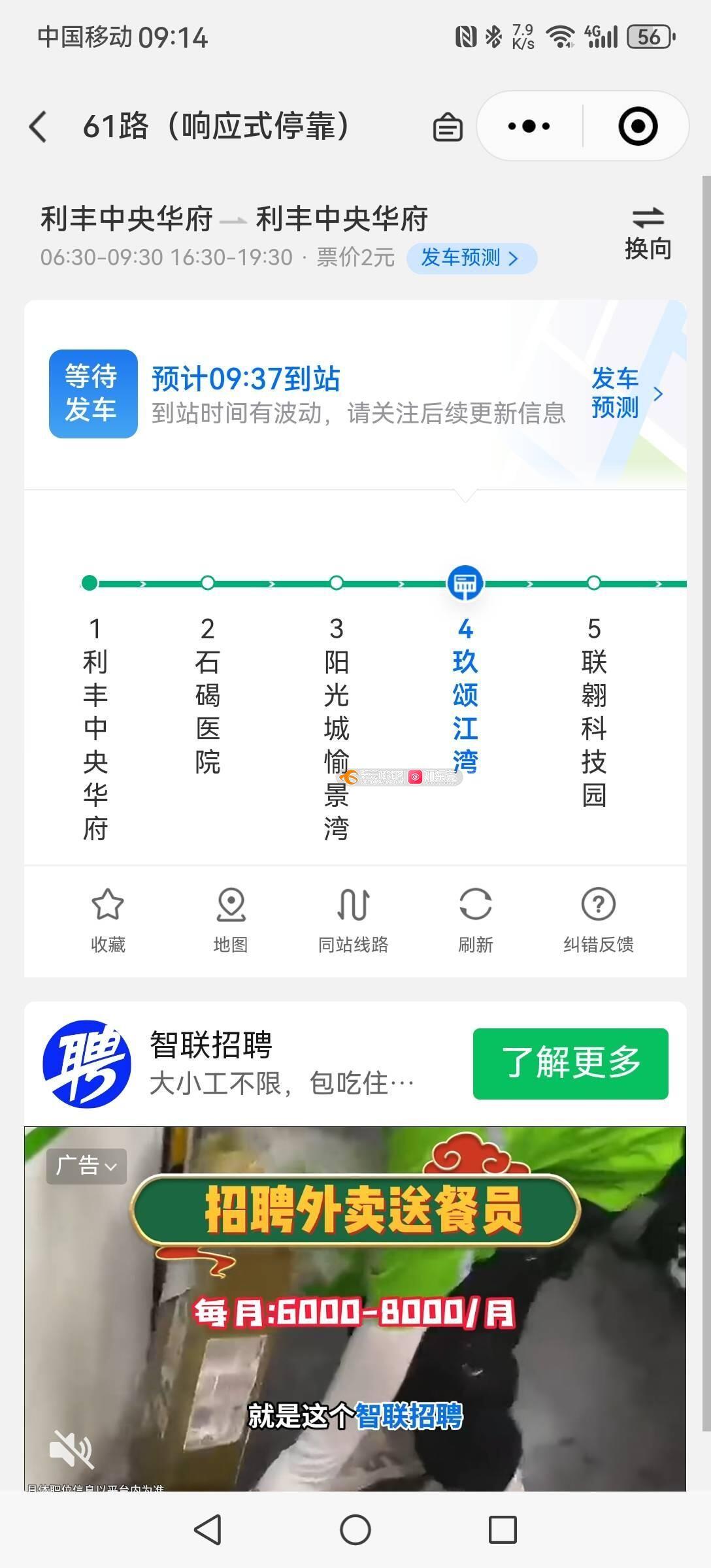Open the 发车预测 chip under the route name
The image size is (711, 1568).
pyautogui.click(x=471, y=258)
